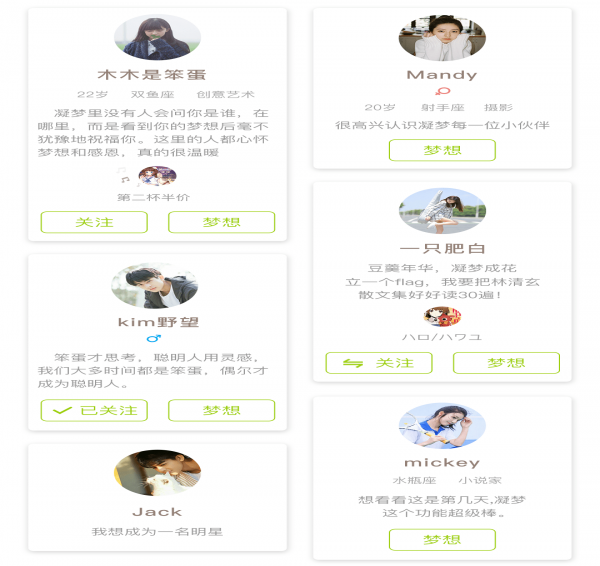
Task: Unfollow kim野望 via 已关注 button
Action: (94, 410)
